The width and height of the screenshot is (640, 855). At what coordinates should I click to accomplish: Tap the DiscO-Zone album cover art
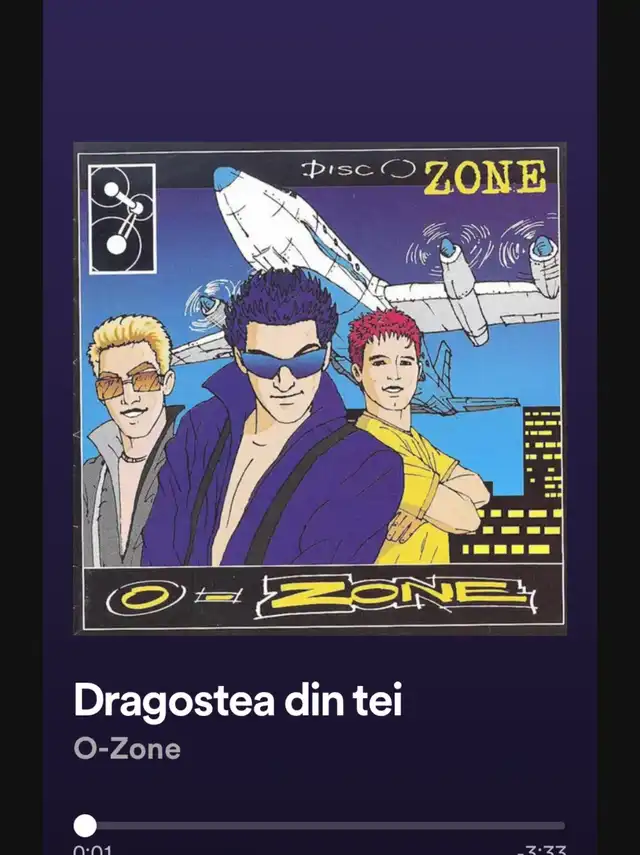320,389
